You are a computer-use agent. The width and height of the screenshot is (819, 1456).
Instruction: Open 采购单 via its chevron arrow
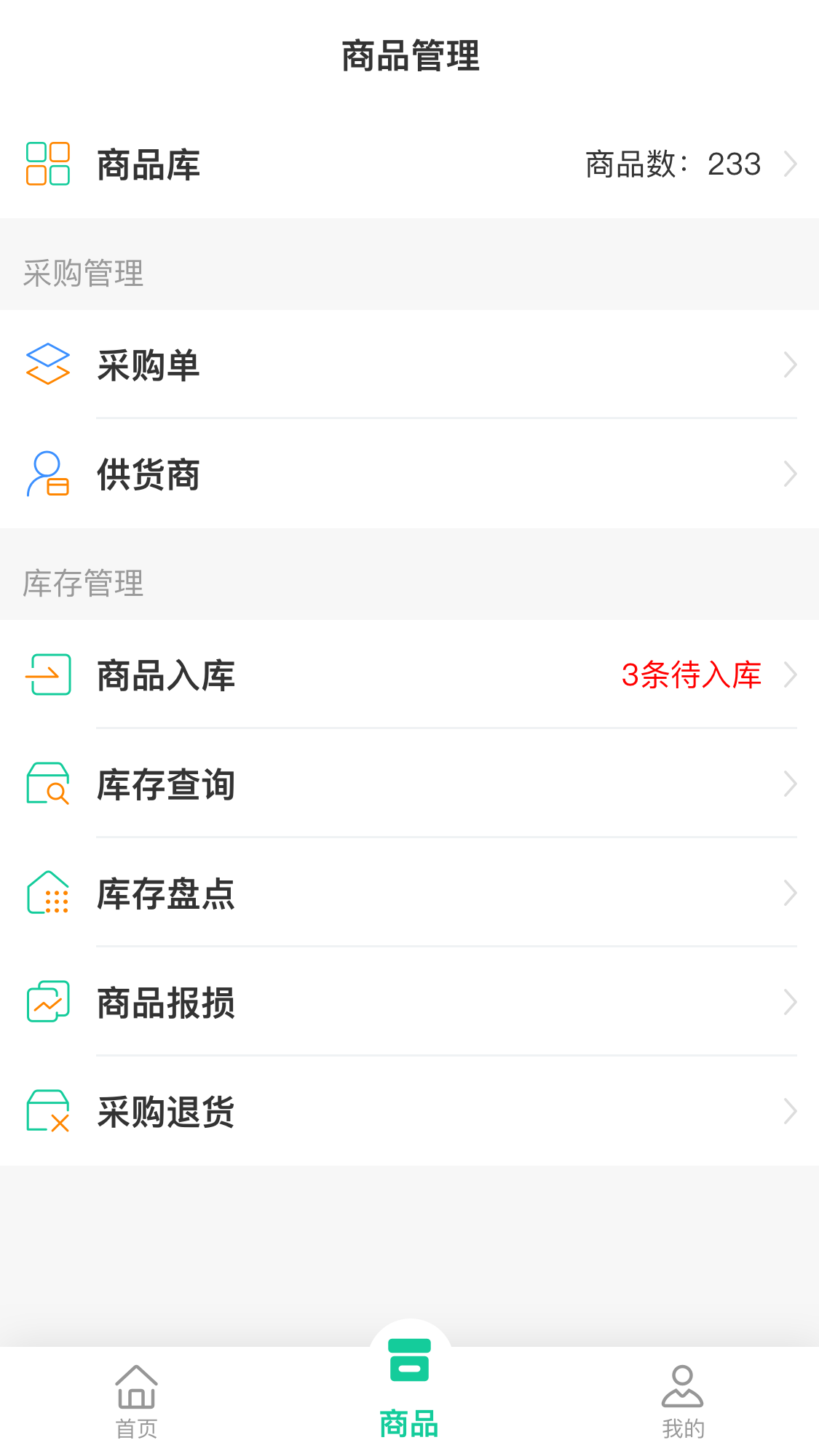(791, 365)
